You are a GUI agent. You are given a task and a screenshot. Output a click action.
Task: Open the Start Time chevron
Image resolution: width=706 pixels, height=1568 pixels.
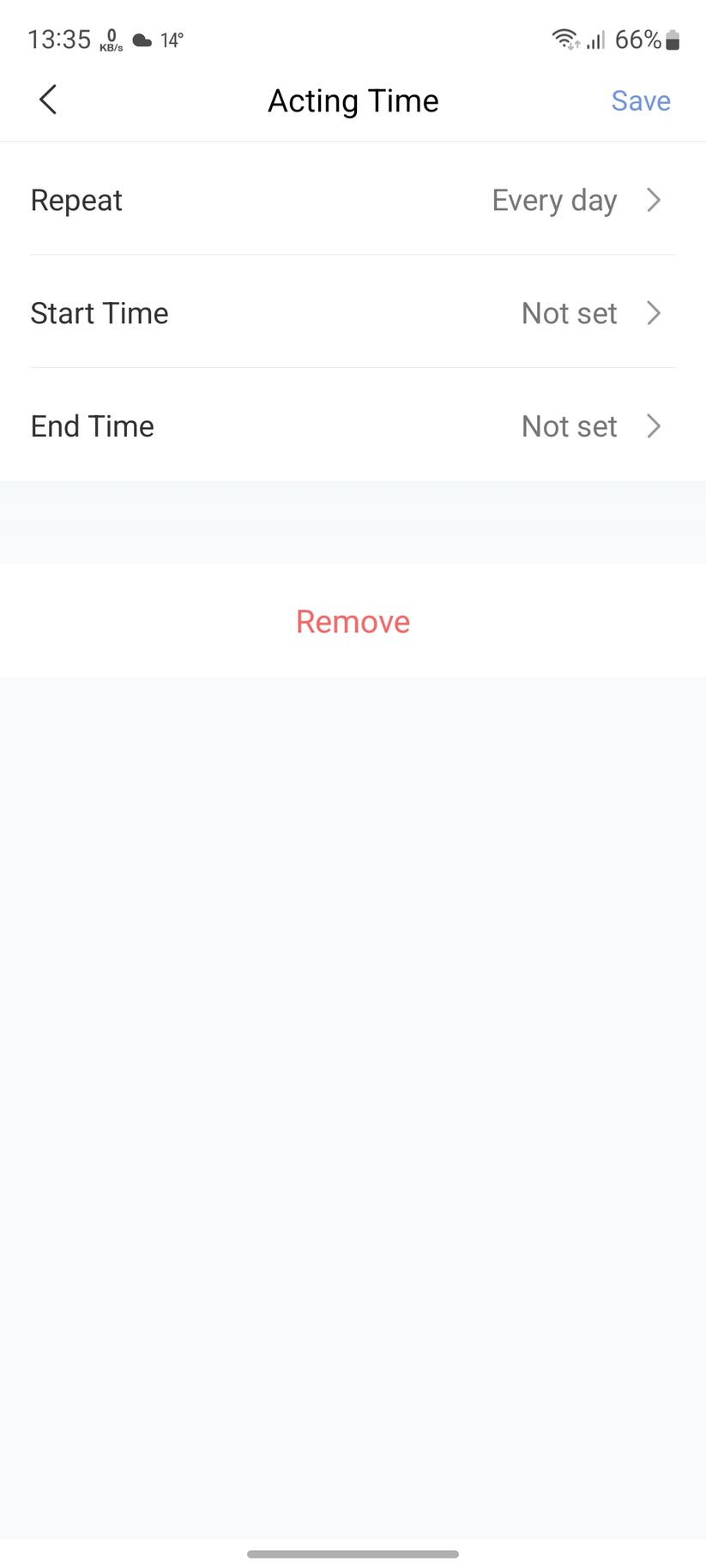tap(655, 313)
